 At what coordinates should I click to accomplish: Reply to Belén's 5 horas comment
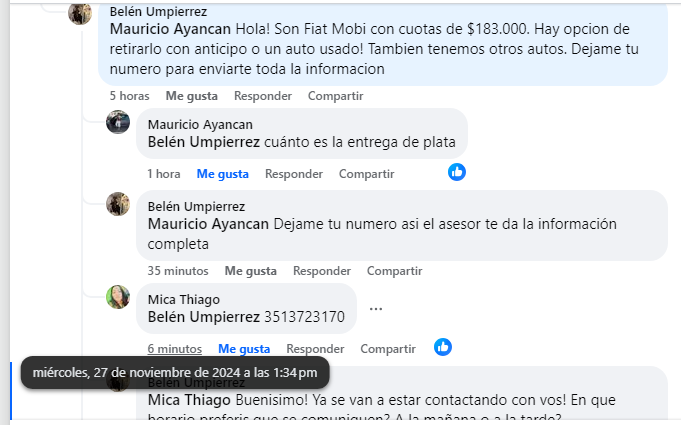[262, 96]
